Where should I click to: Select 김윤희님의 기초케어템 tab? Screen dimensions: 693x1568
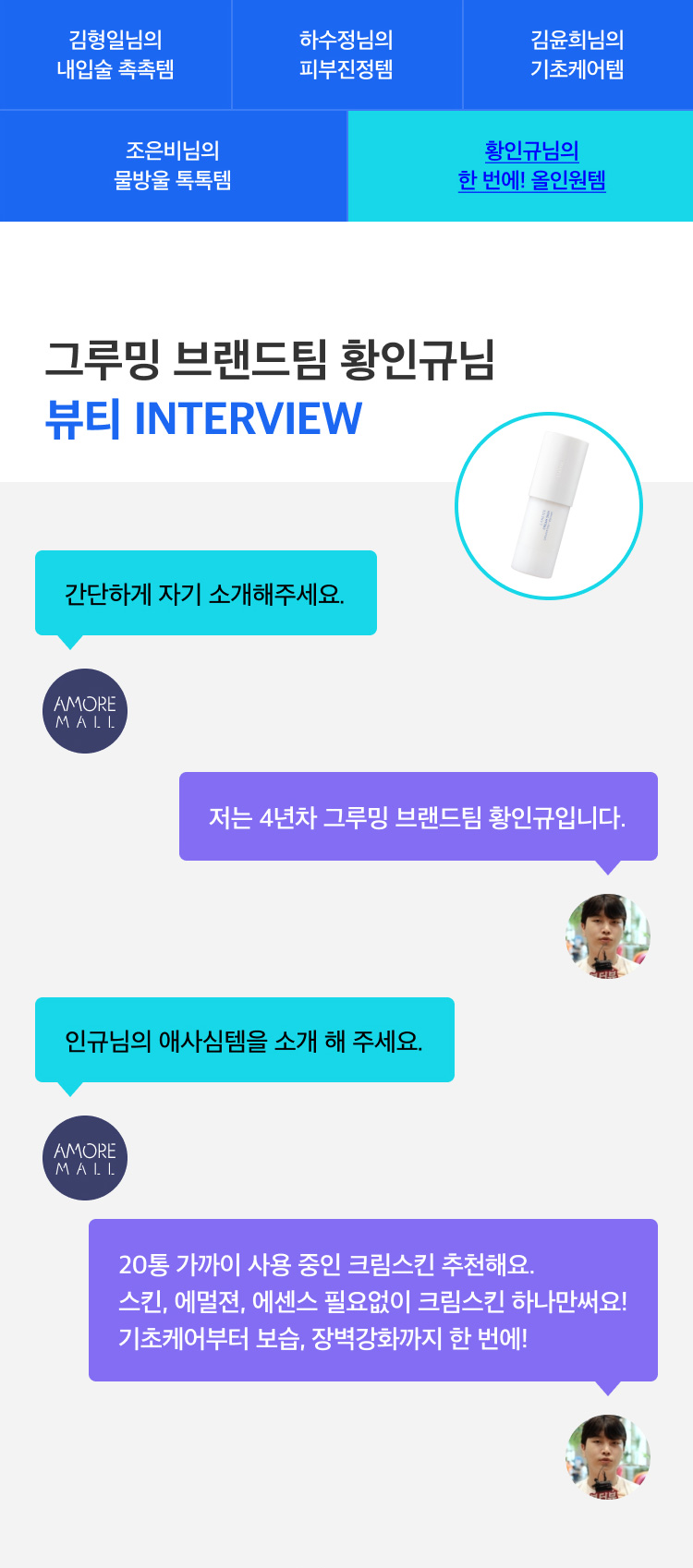[577, 54]
